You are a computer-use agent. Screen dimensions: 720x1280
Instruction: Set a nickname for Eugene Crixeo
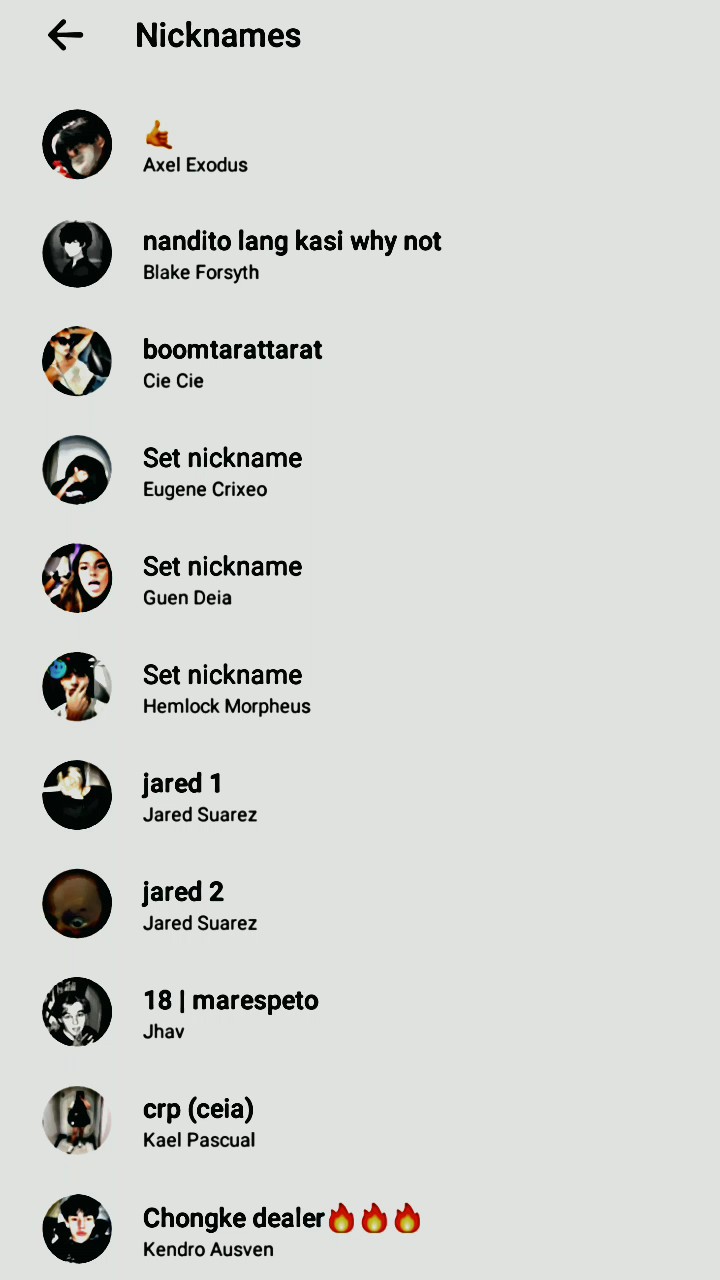pyautogui.click(x=360, y=471)
